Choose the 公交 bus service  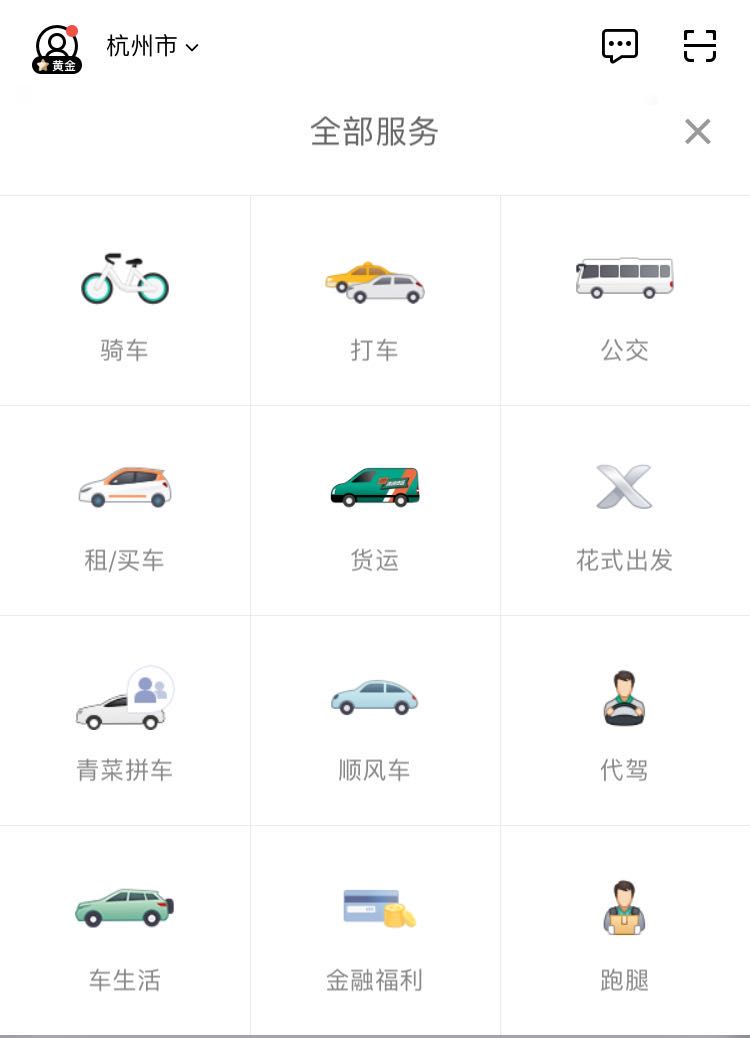coord(625,301)
